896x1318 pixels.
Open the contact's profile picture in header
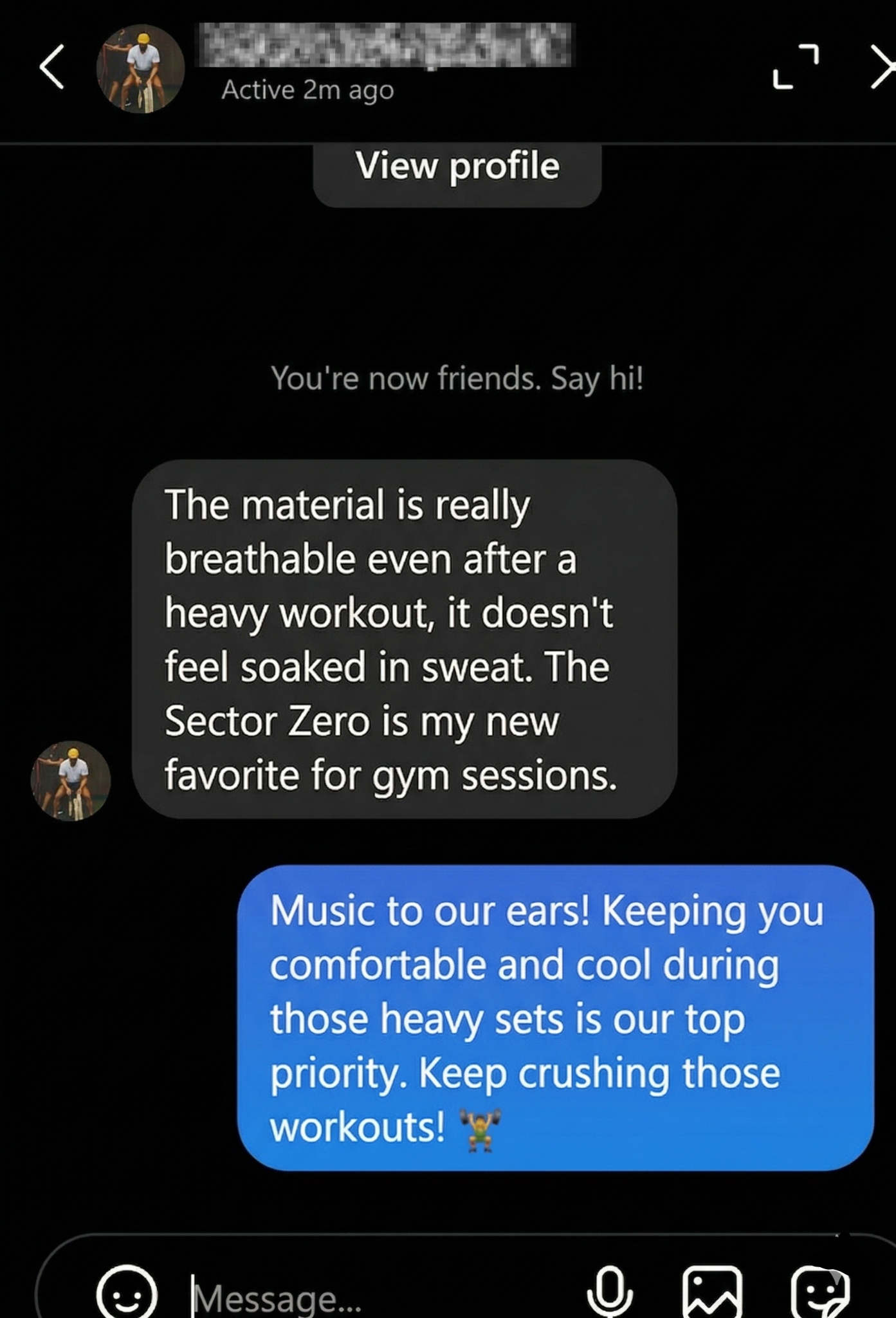[140, 69]
